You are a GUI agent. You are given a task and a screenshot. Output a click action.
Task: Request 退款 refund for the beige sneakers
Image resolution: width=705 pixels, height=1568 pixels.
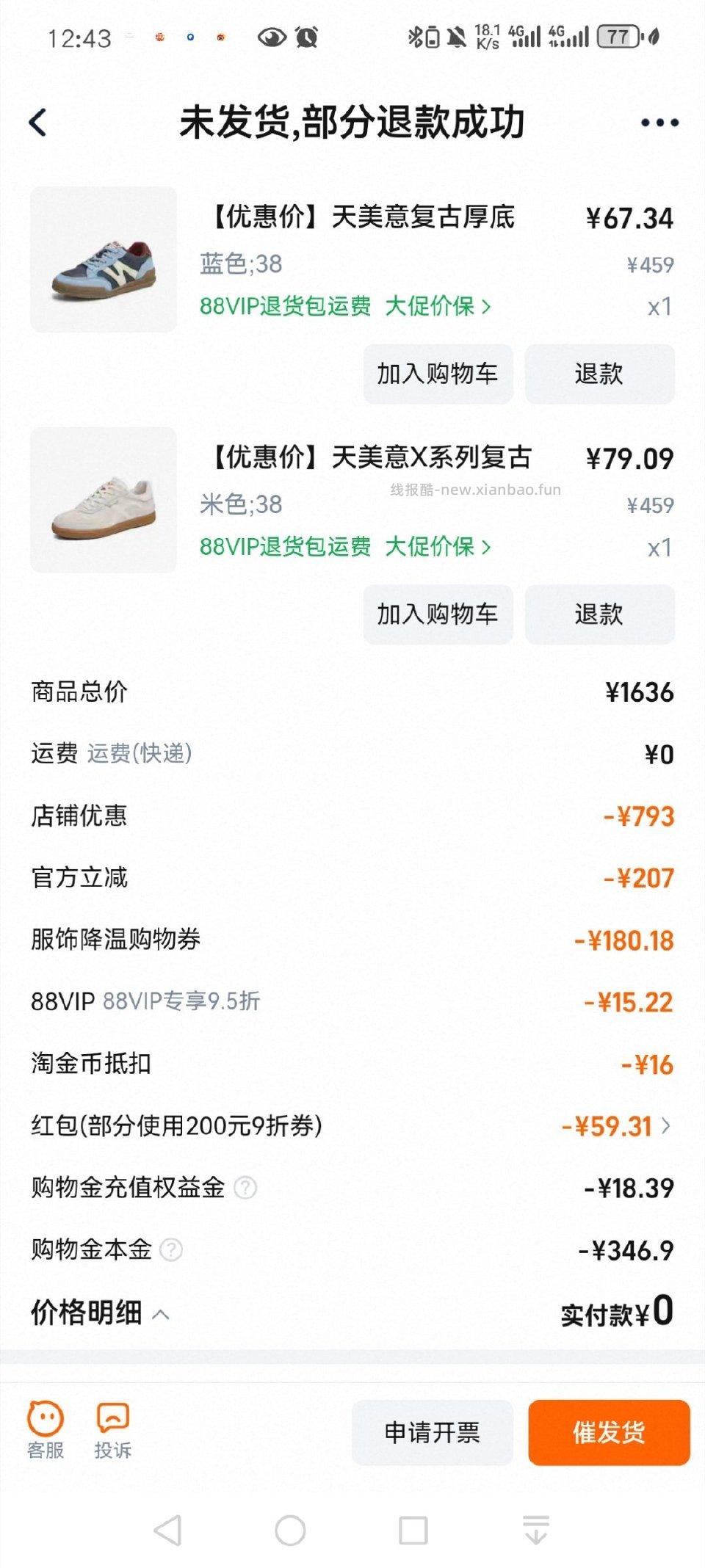click(600, 614)
